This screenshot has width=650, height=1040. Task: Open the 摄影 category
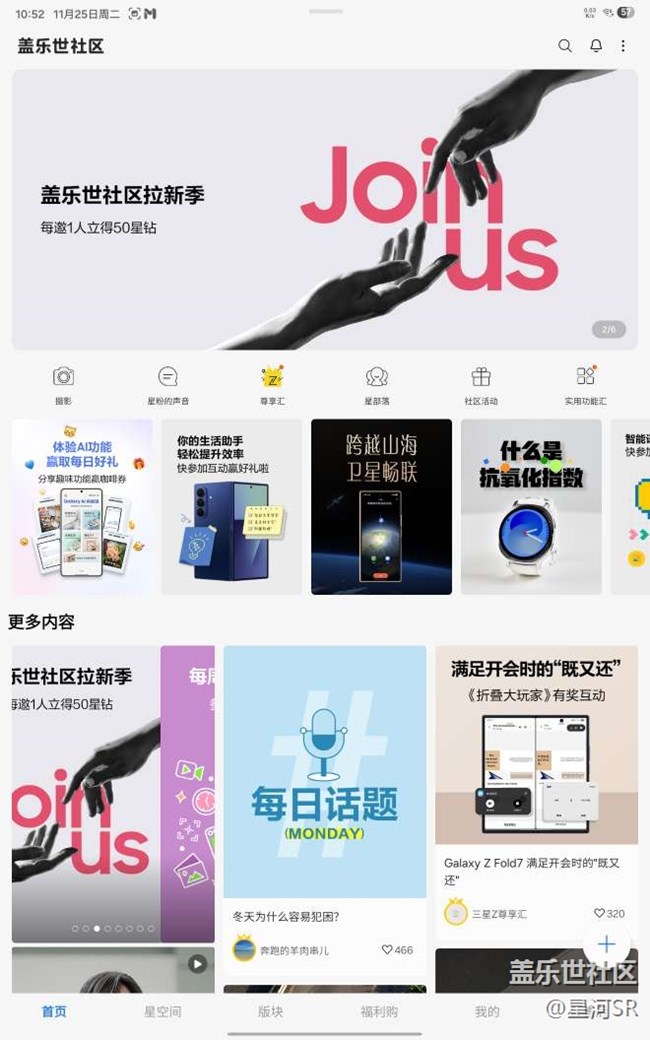tap(64, 384)
